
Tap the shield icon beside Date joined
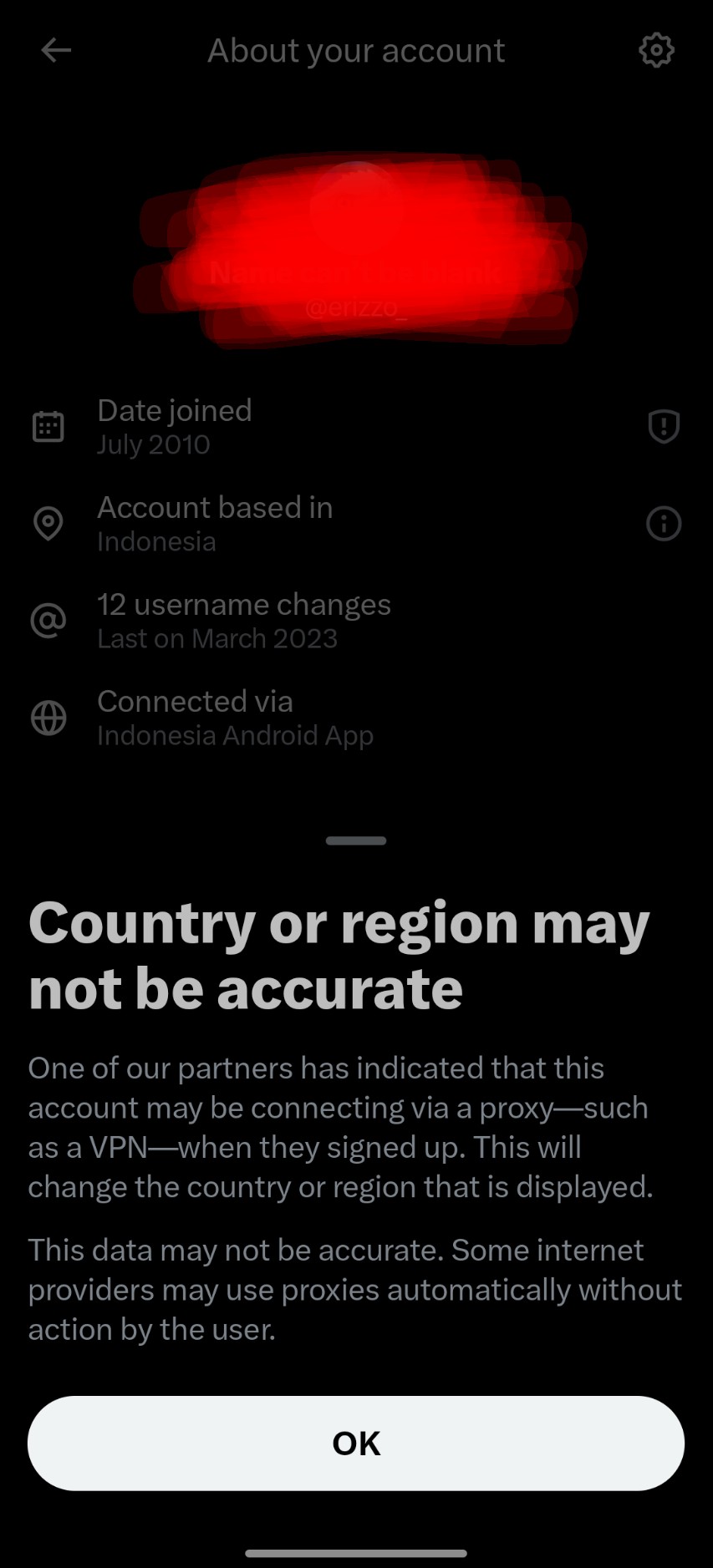664,426
